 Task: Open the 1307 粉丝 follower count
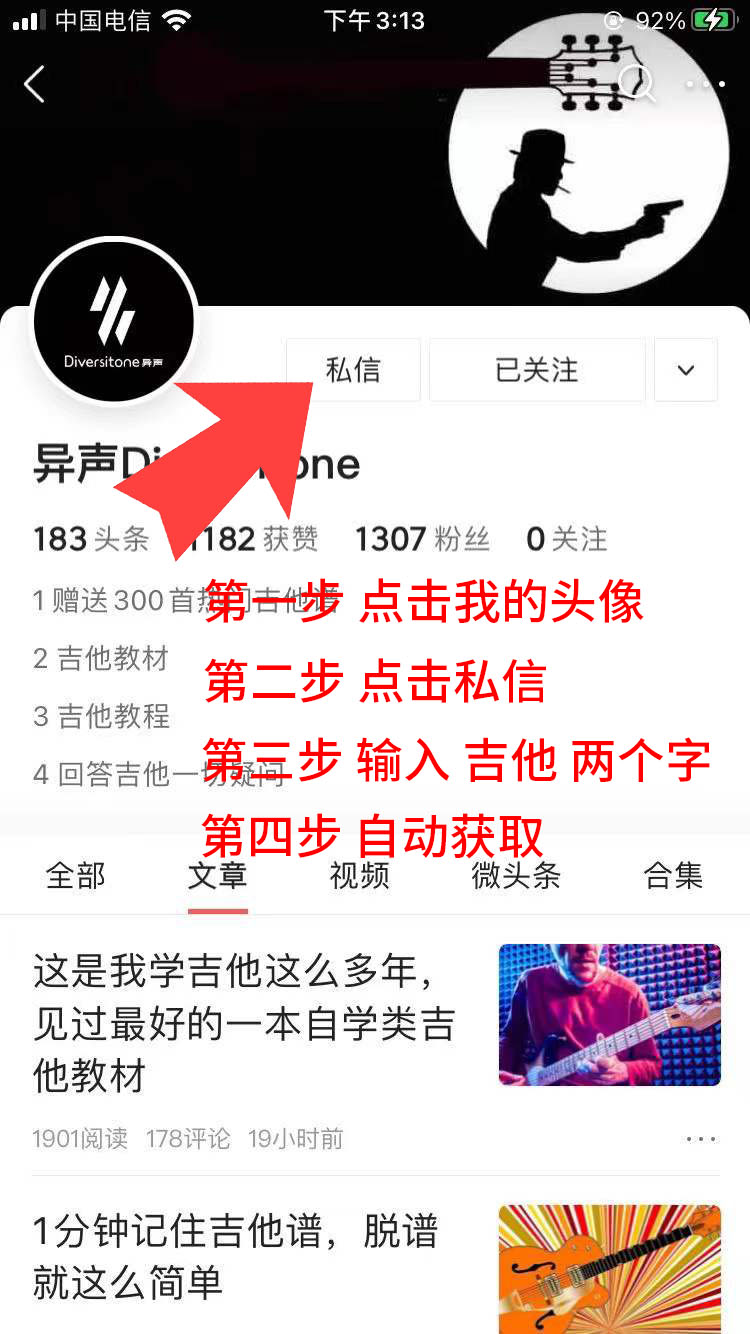tap(418, 539)
